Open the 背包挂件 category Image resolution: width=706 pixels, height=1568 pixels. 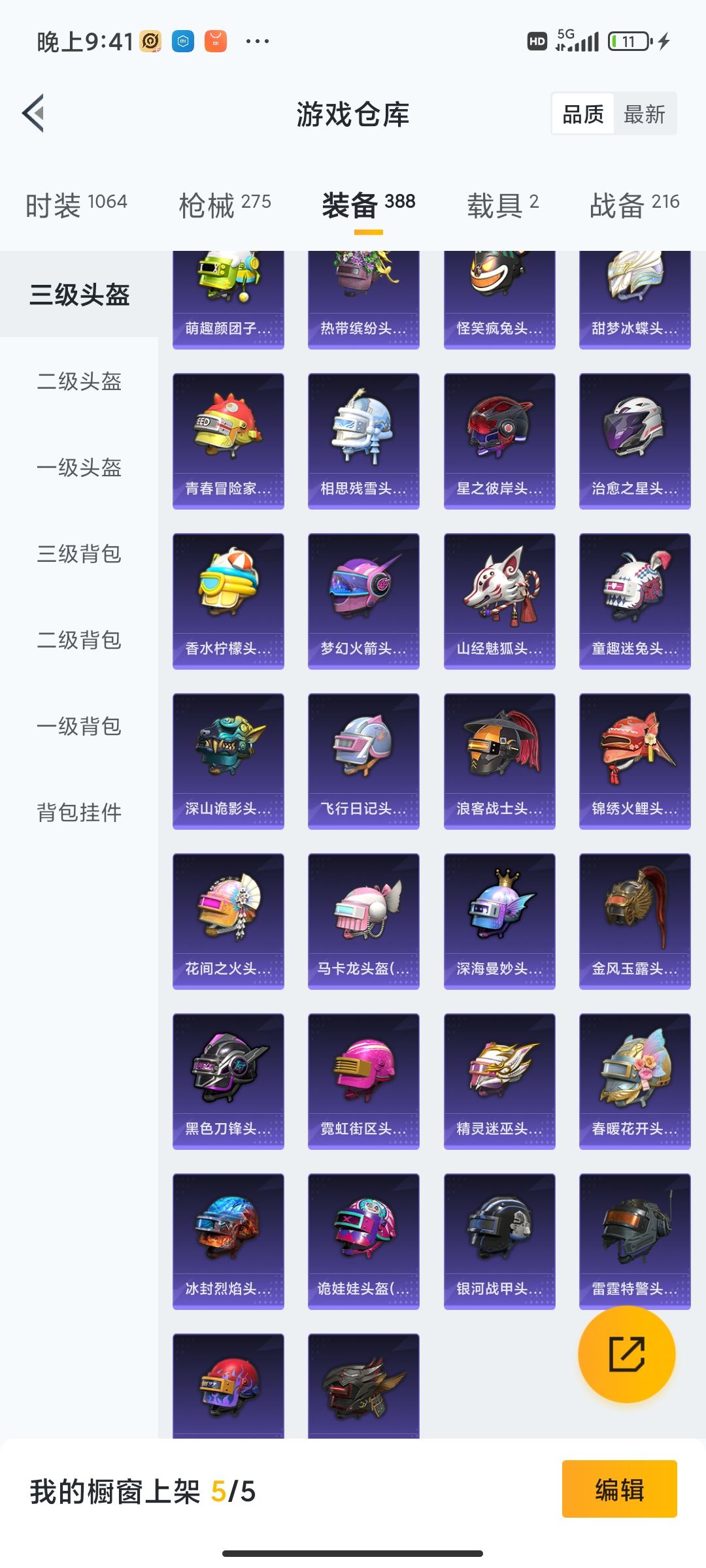click(79, 812)
